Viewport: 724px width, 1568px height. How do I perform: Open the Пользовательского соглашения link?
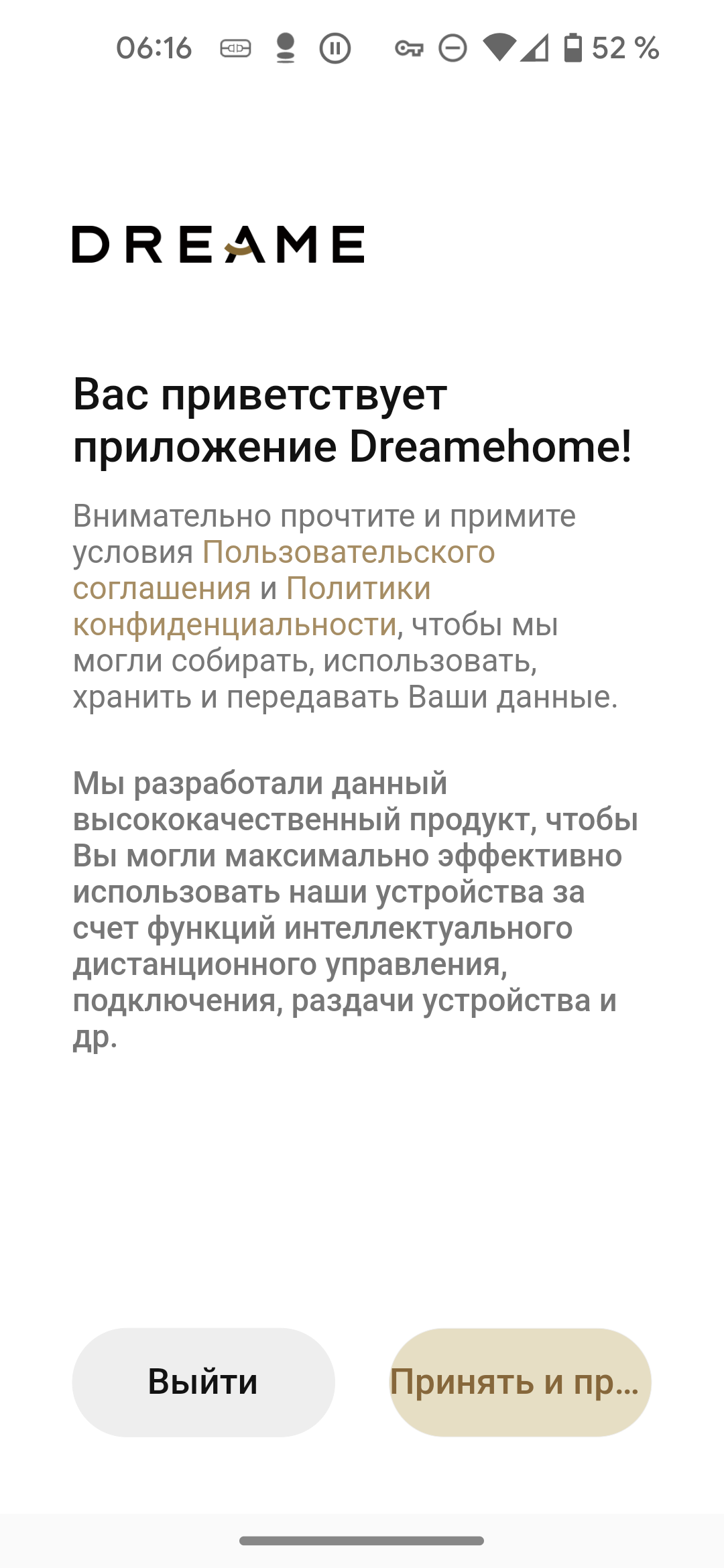349,553
